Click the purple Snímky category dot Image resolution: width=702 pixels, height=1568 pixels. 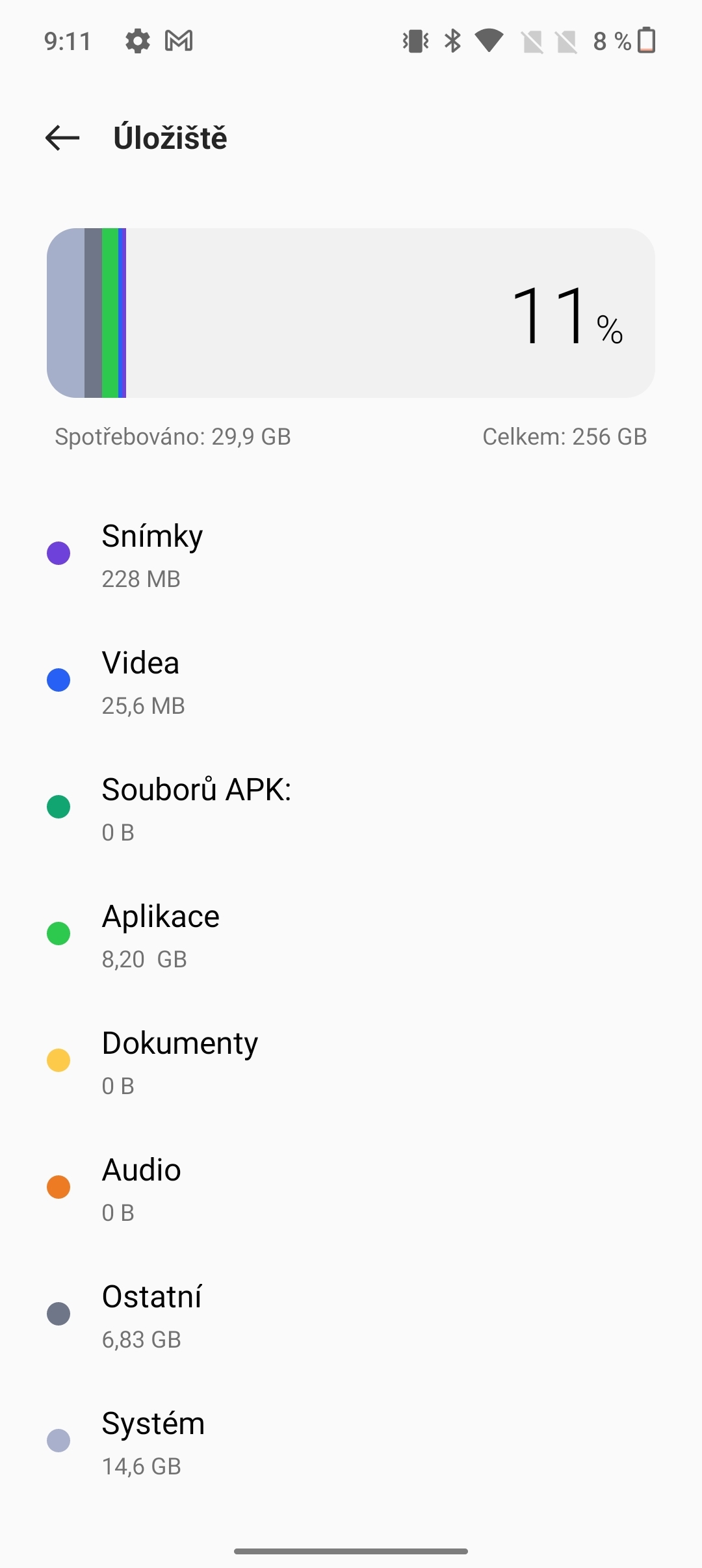pos(60,554)
